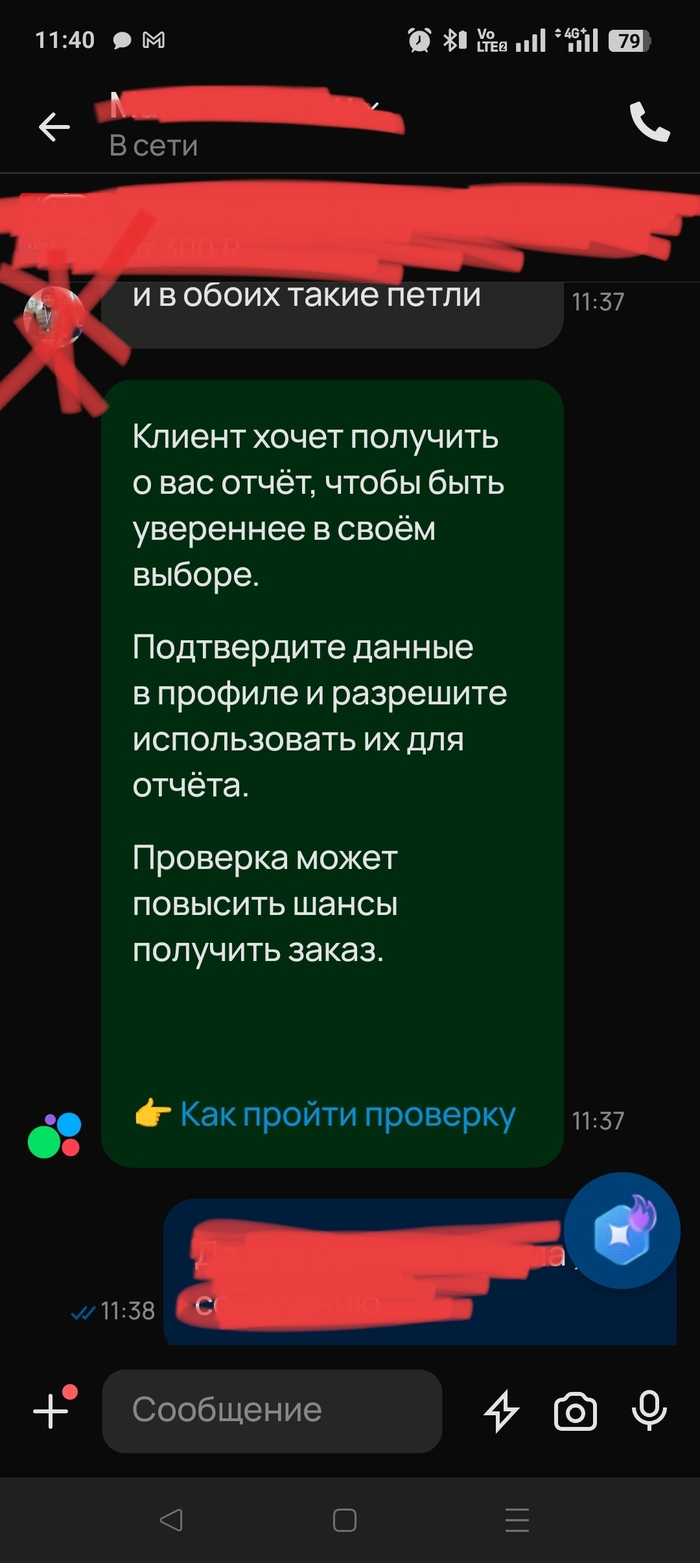This screenshot has width=700, height=1563.
Task: Focus the Сообщение text field
Action: tap(272, 1410)
